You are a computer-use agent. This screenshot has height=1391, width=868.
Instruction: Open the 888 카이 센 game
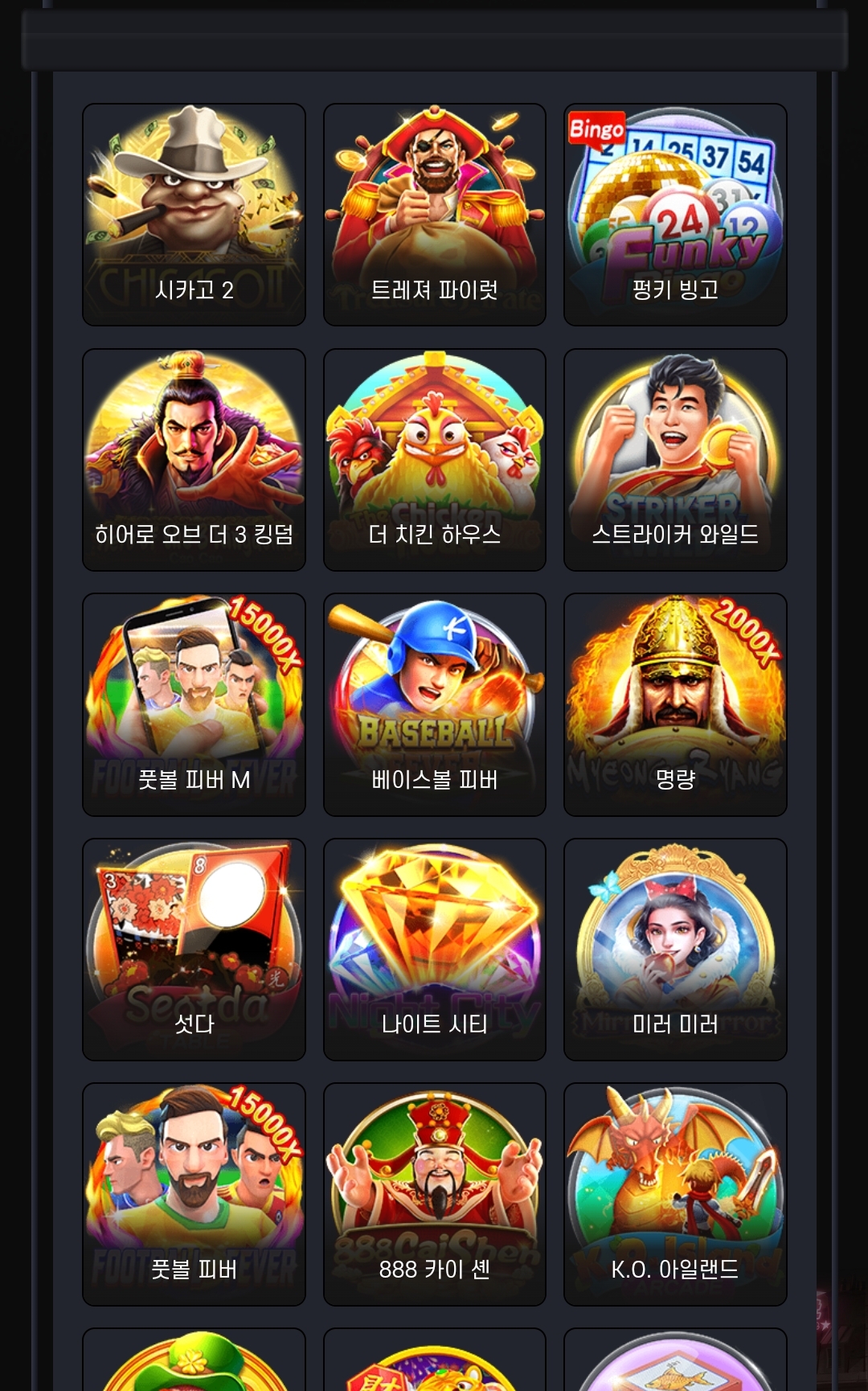[434, 1193]
